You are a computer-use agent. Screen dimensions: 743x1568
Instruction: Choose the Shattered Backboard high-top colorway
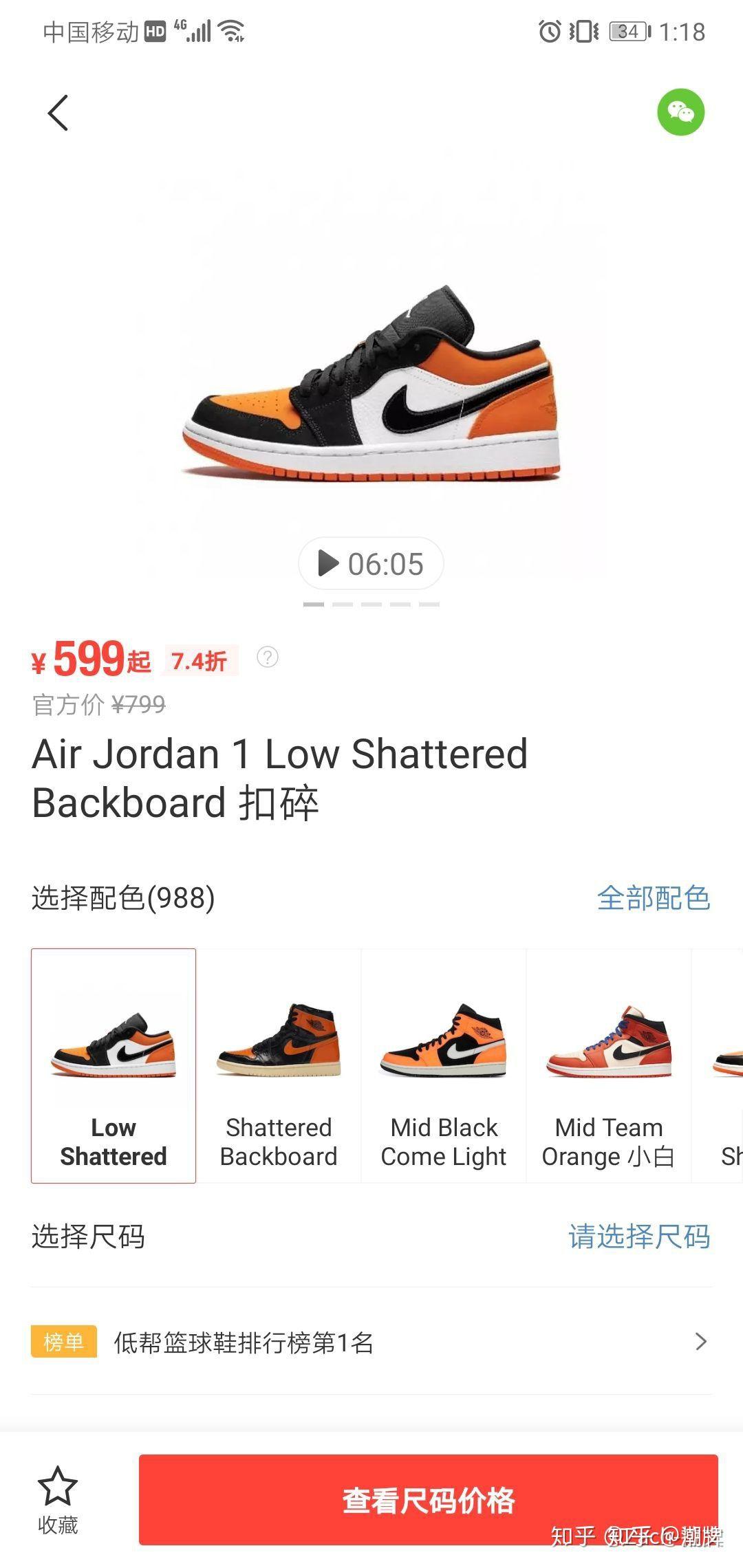(279, 1065)
